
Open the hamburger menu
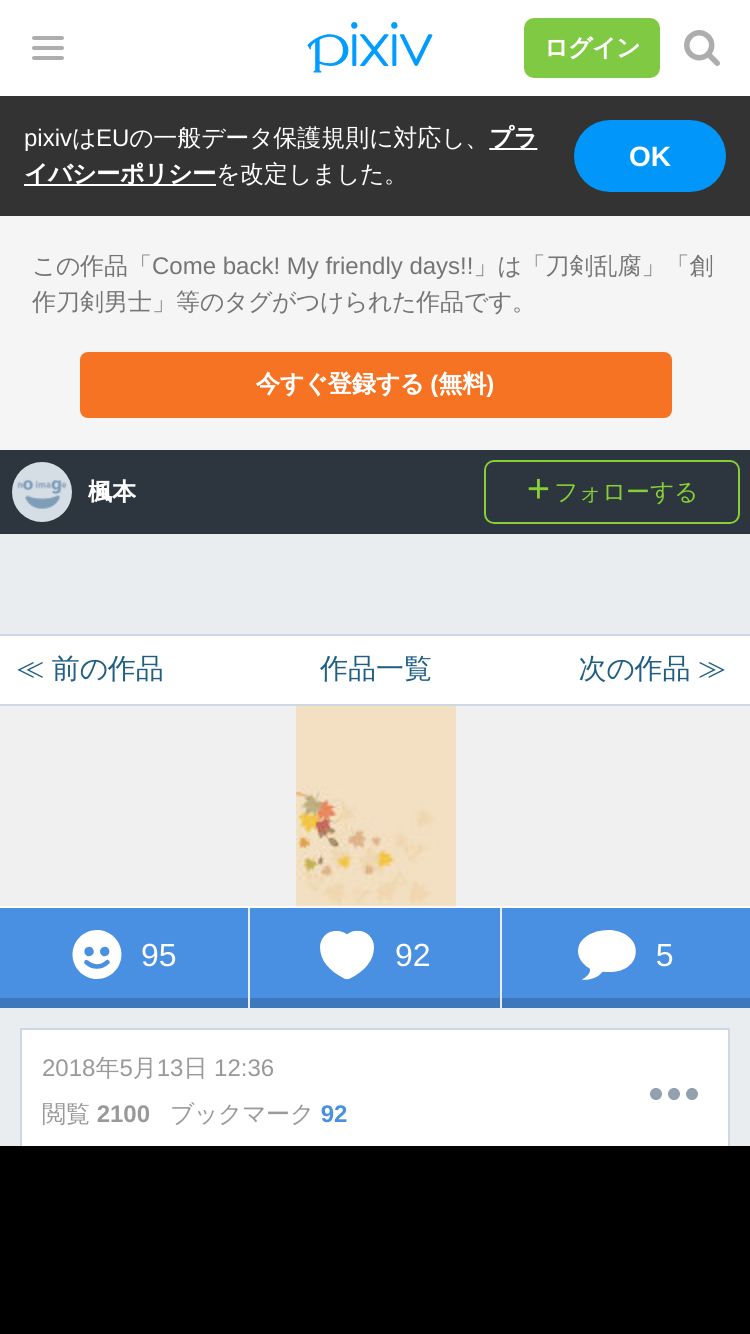(48, 48)
